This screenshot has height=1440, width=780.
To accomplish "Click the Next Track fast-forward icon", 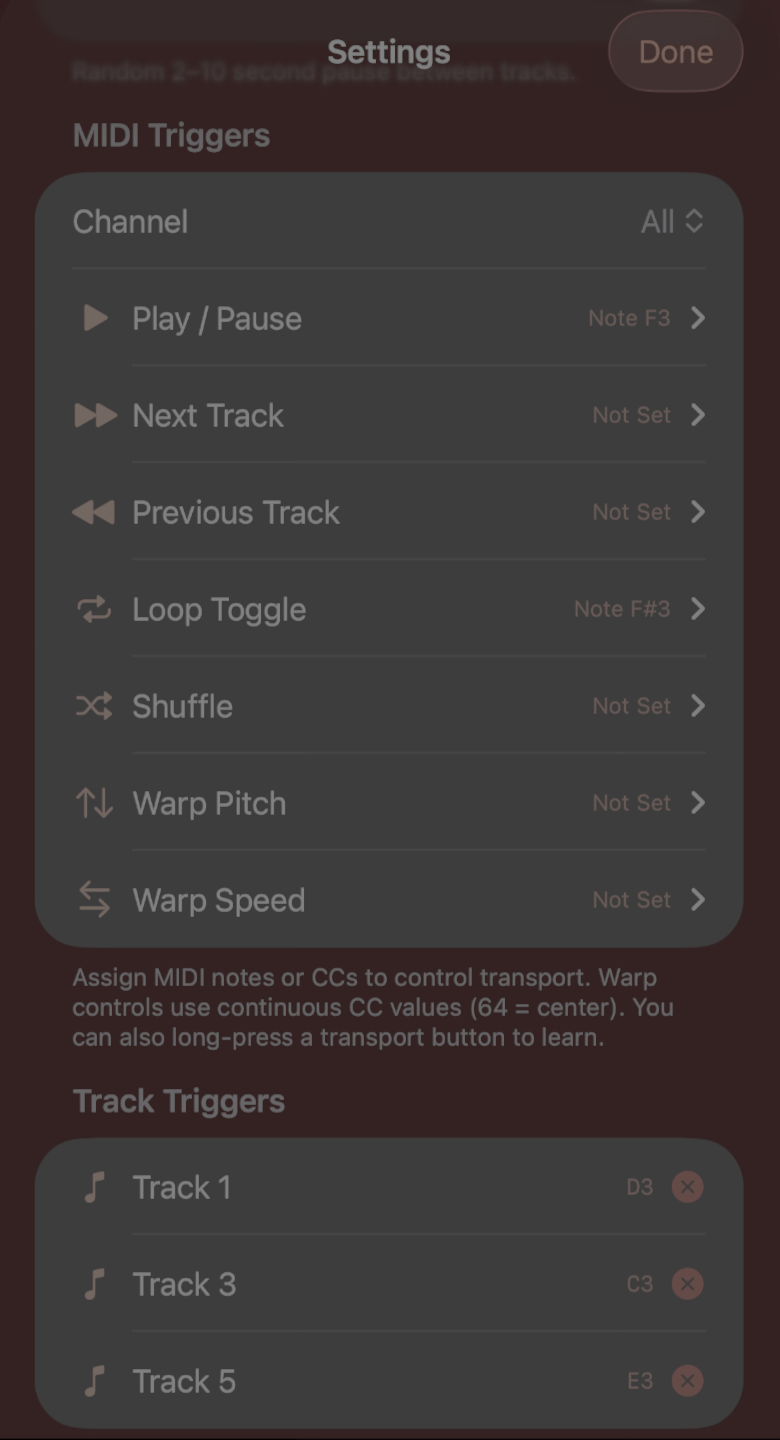I will click(x=96, y=415).
